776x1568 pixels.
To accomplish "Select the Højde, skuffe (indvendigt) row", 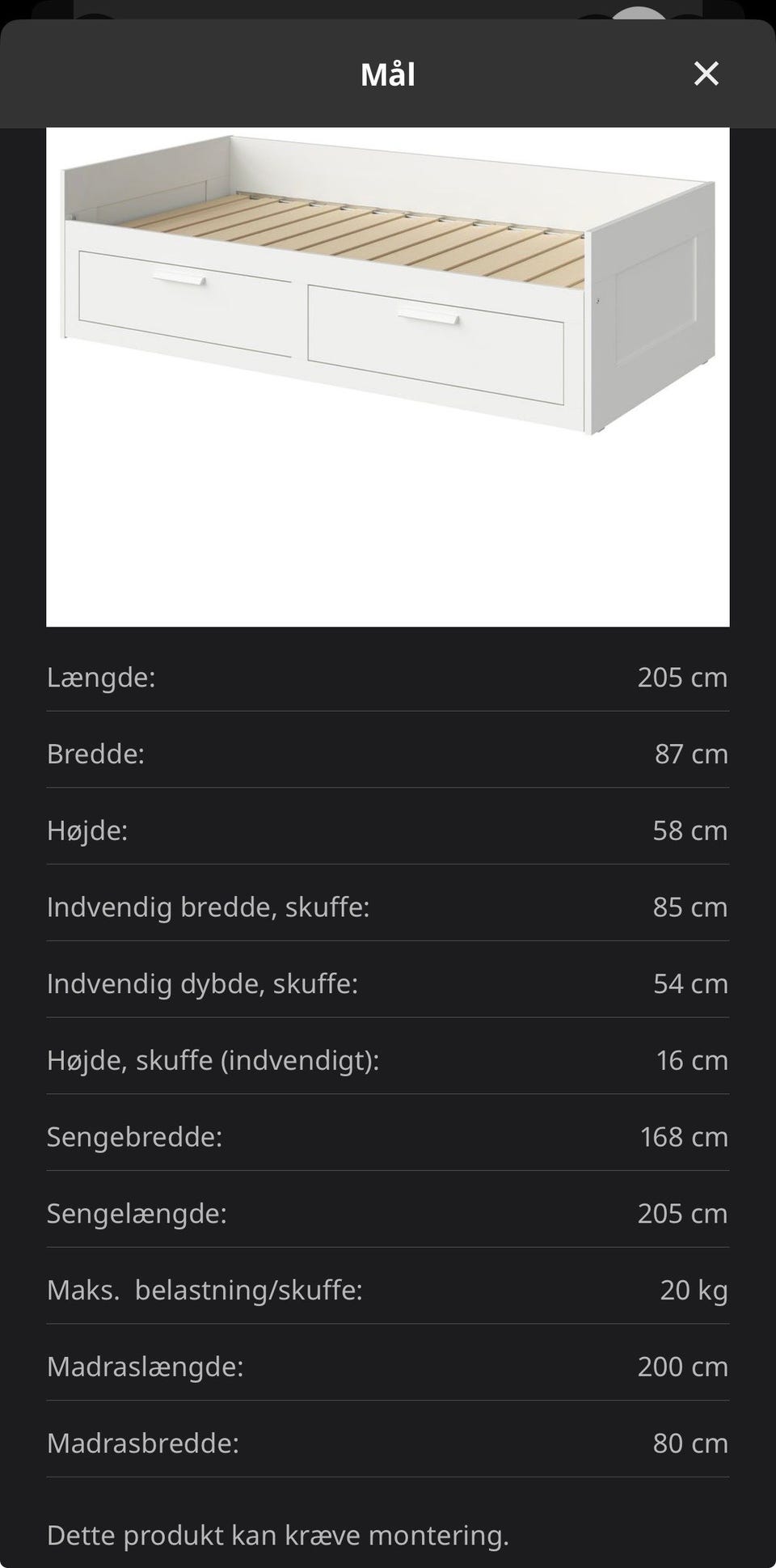I will tap(388, 1059).
